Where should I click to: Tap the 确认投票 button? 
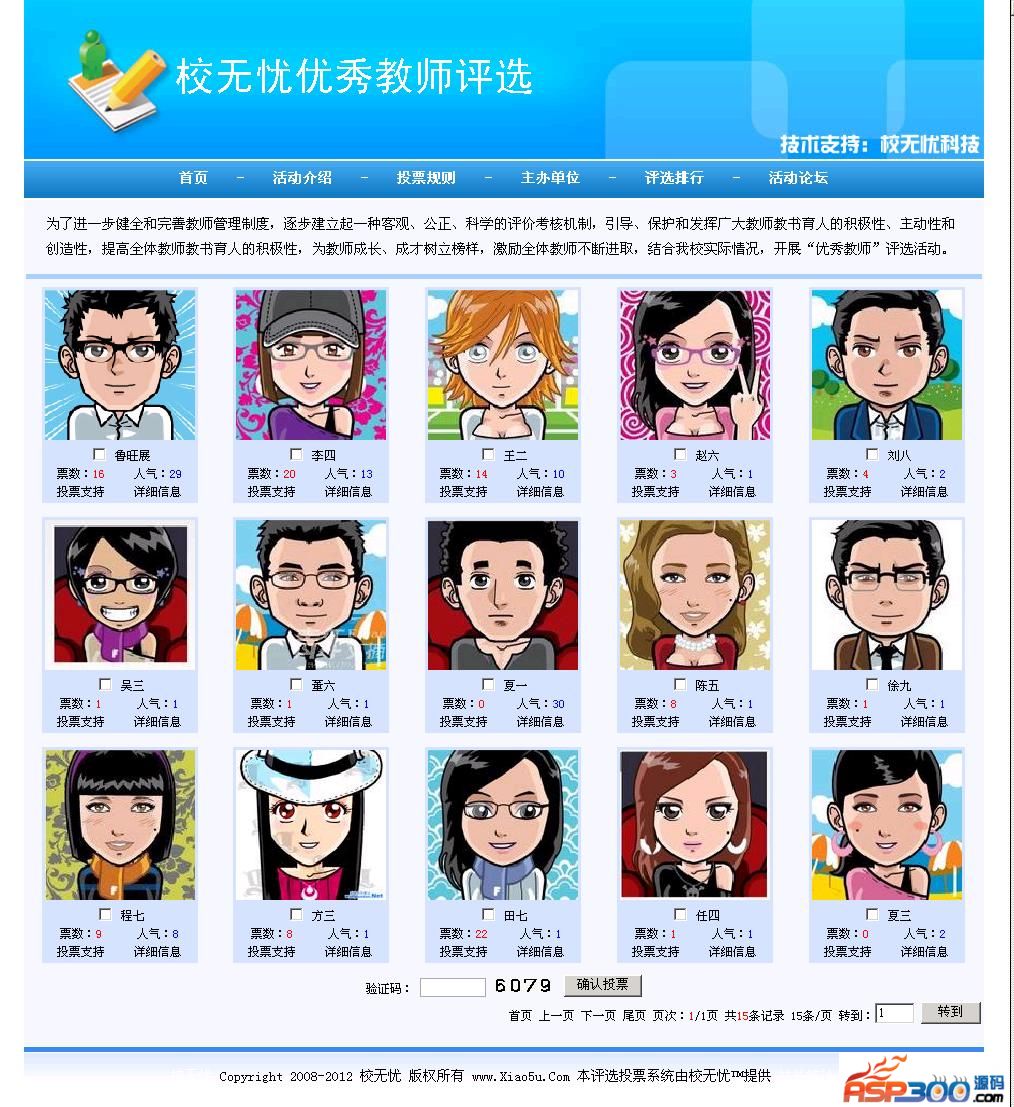(602, 985)
